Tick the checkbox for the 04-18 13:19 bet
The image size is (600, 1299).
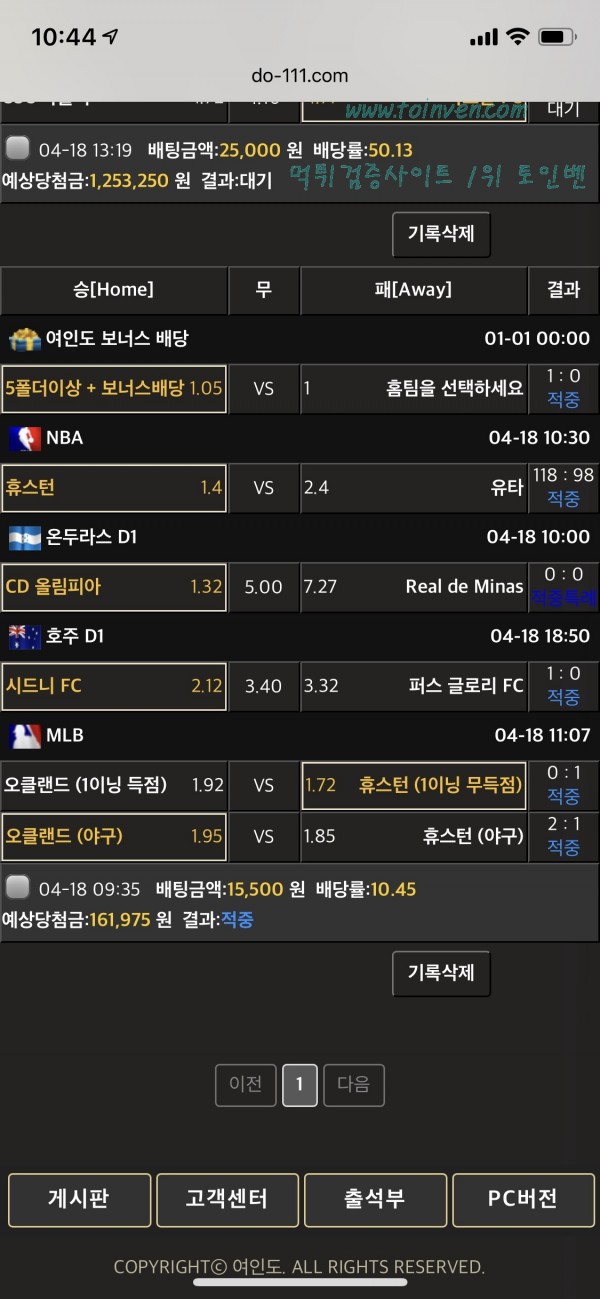click(x=18, y=149)
